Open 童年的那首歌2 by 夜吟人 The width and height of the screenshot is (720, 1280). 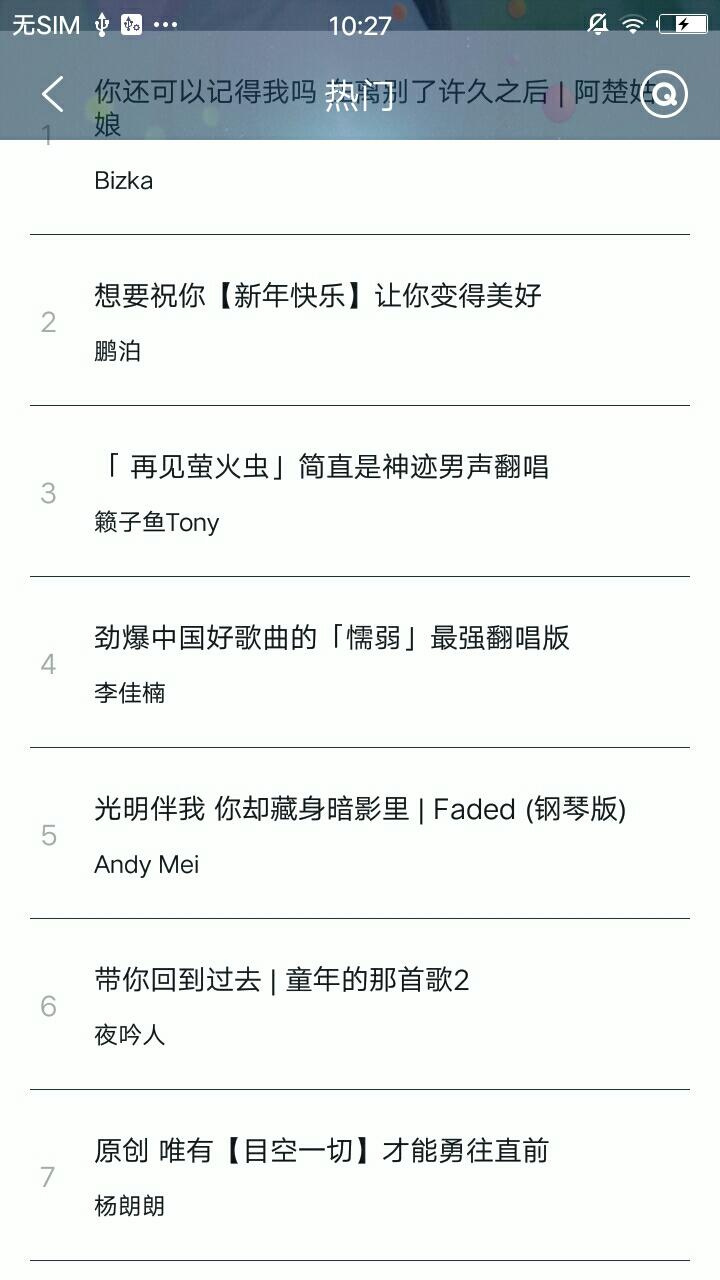coord(360,1005)
